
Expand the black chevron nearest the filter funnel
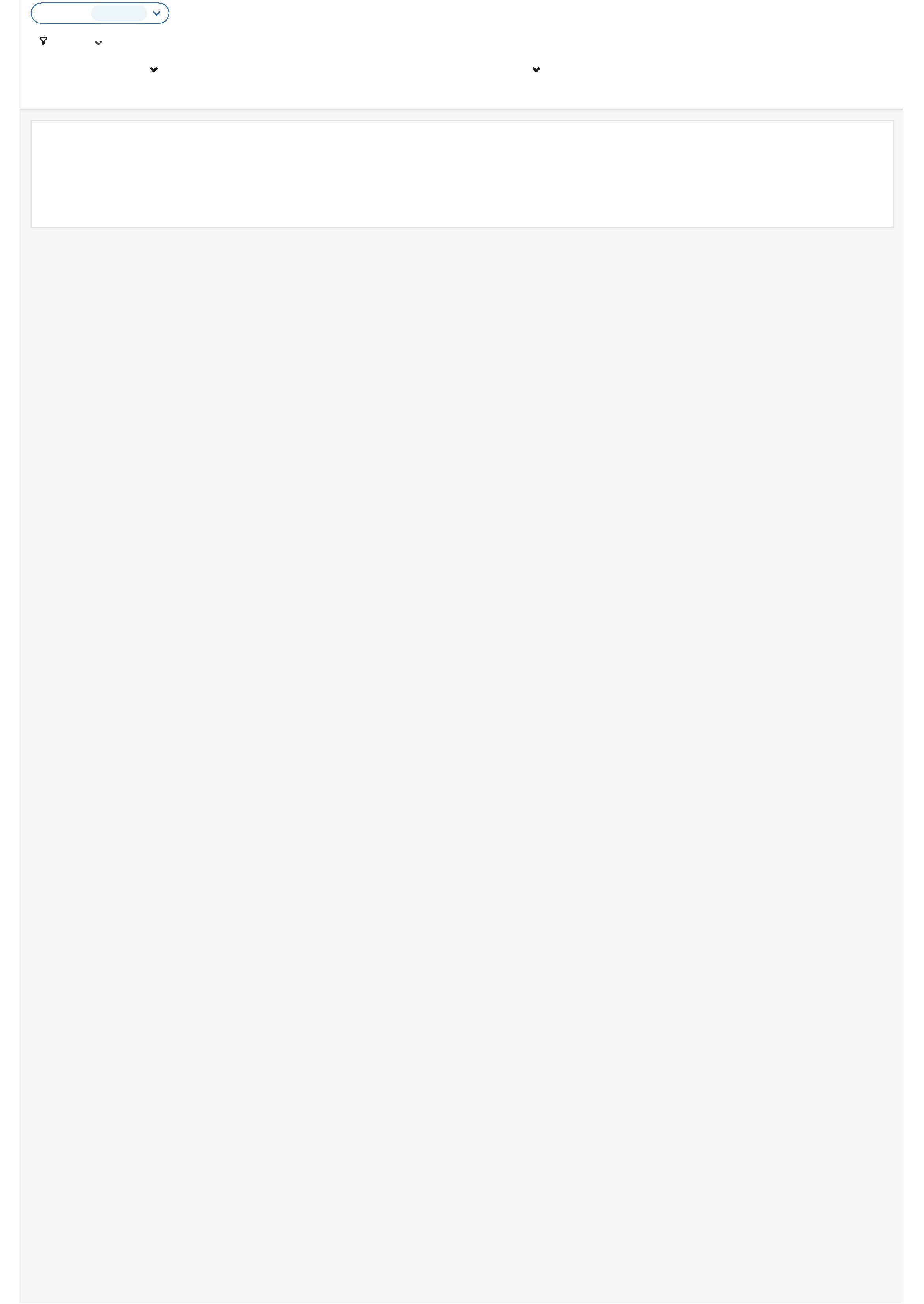[x=154, y=70]
